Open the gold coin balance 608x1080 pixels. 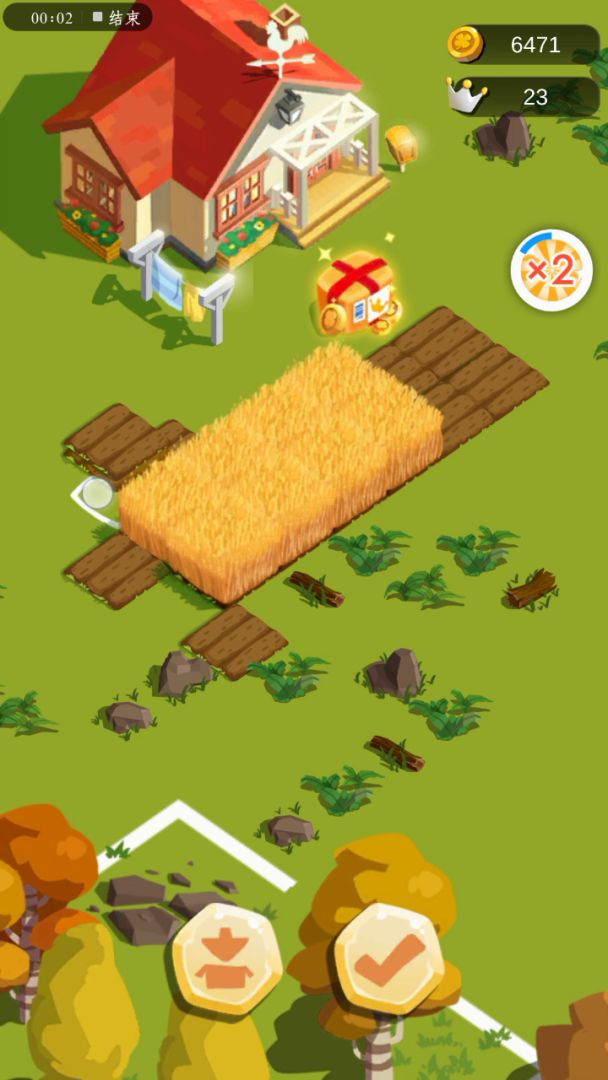522,44
